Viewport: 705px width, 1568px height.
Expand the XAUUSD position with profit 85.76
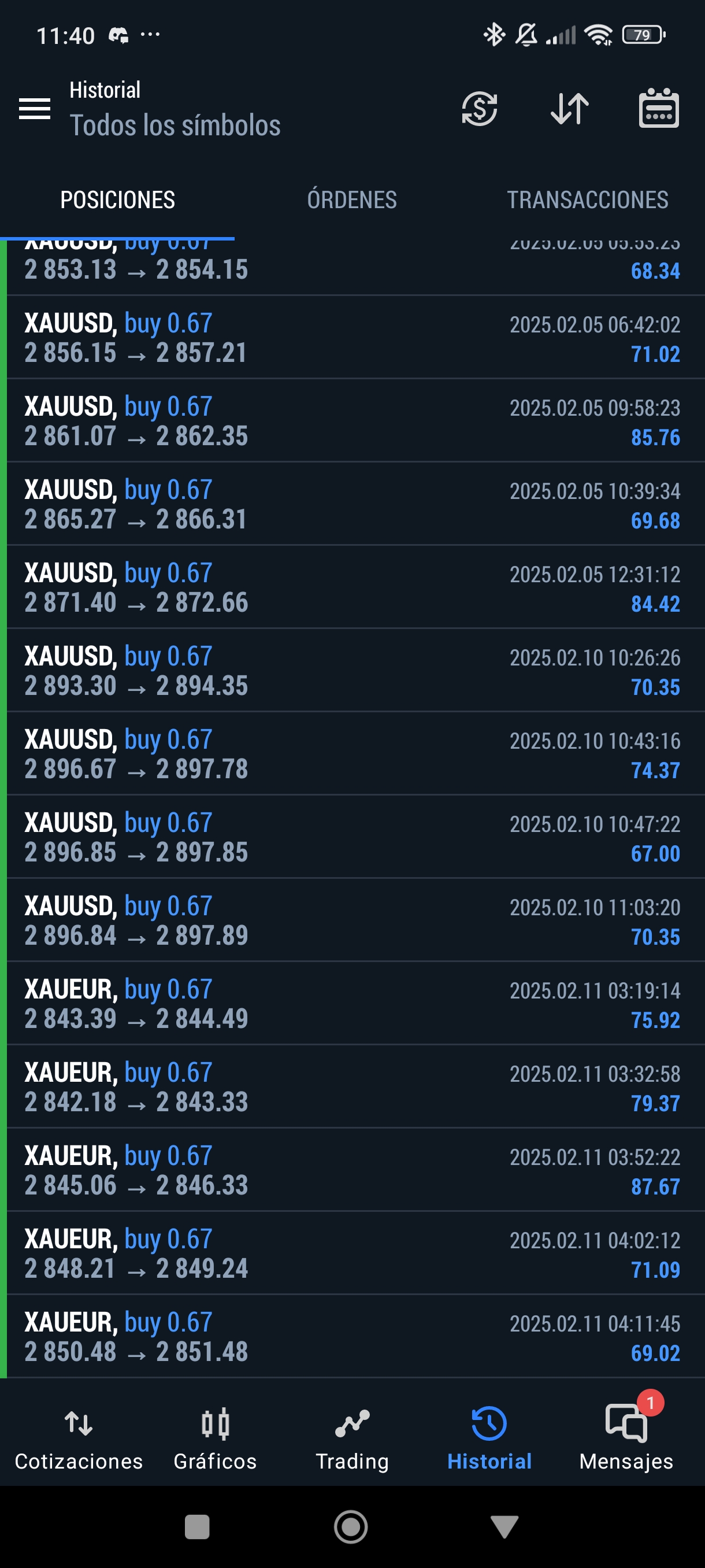[351, 421]
